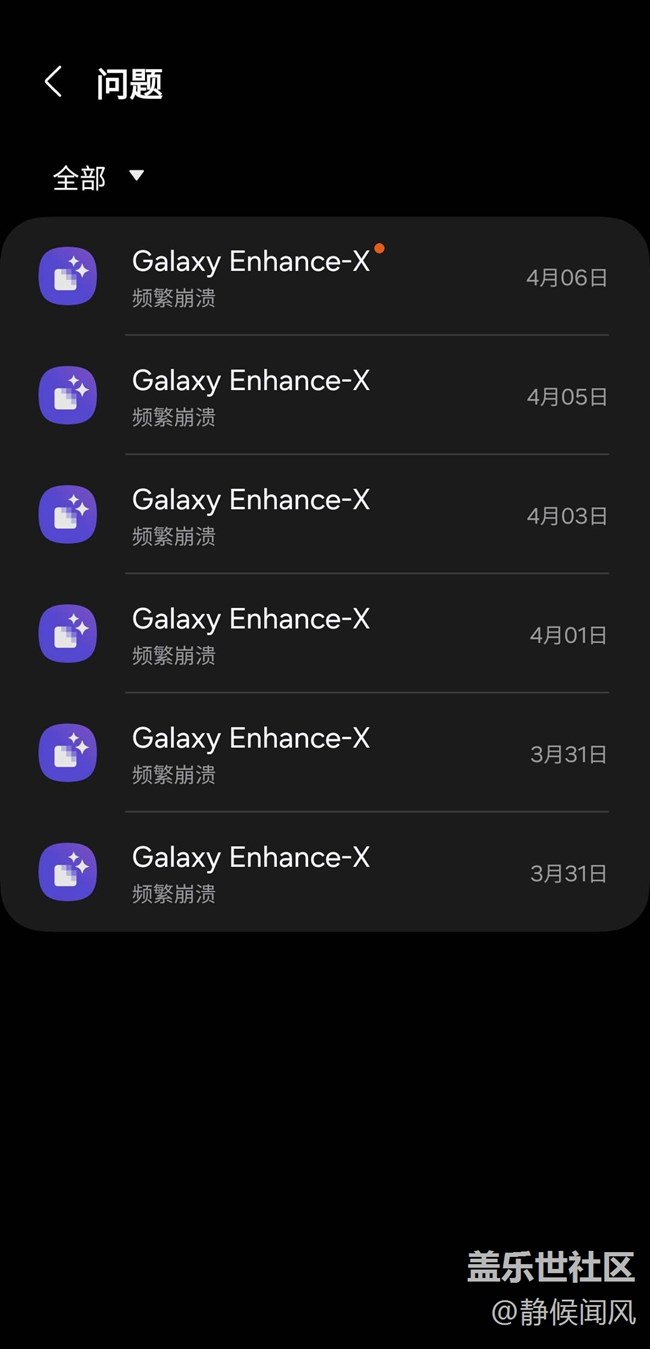Expand the 全部 filter dropdown

point(99,178)
